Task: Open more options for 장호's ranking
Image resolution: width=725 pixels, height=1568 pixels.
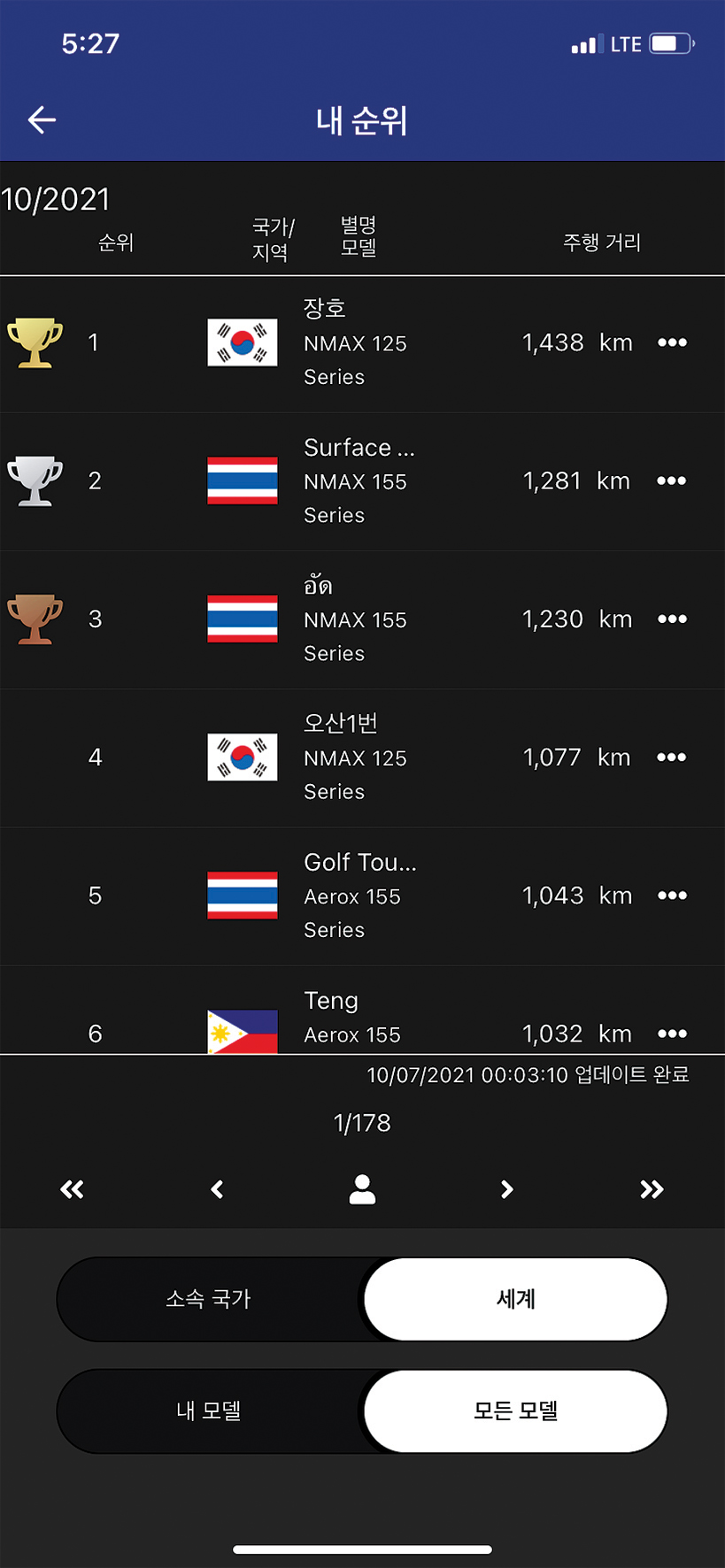Action: click(x=672, y=342)
